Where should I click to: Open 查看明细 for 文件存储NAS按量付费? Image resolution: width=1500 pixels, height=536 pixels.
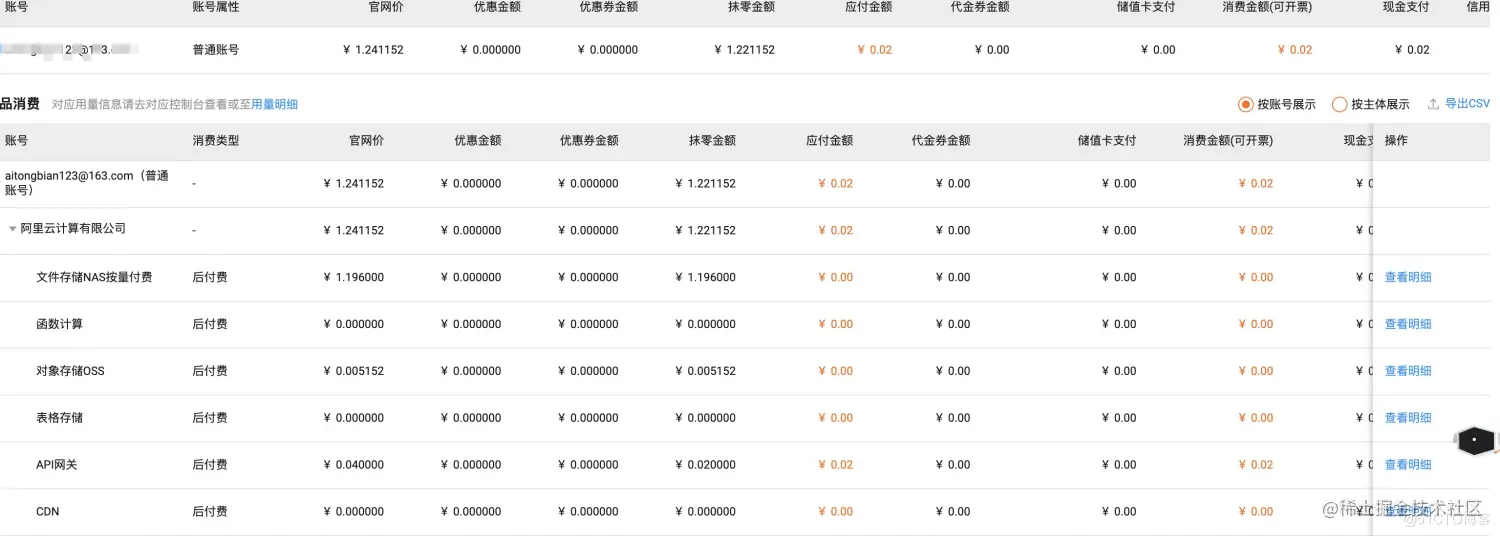tap(1408, 277)
